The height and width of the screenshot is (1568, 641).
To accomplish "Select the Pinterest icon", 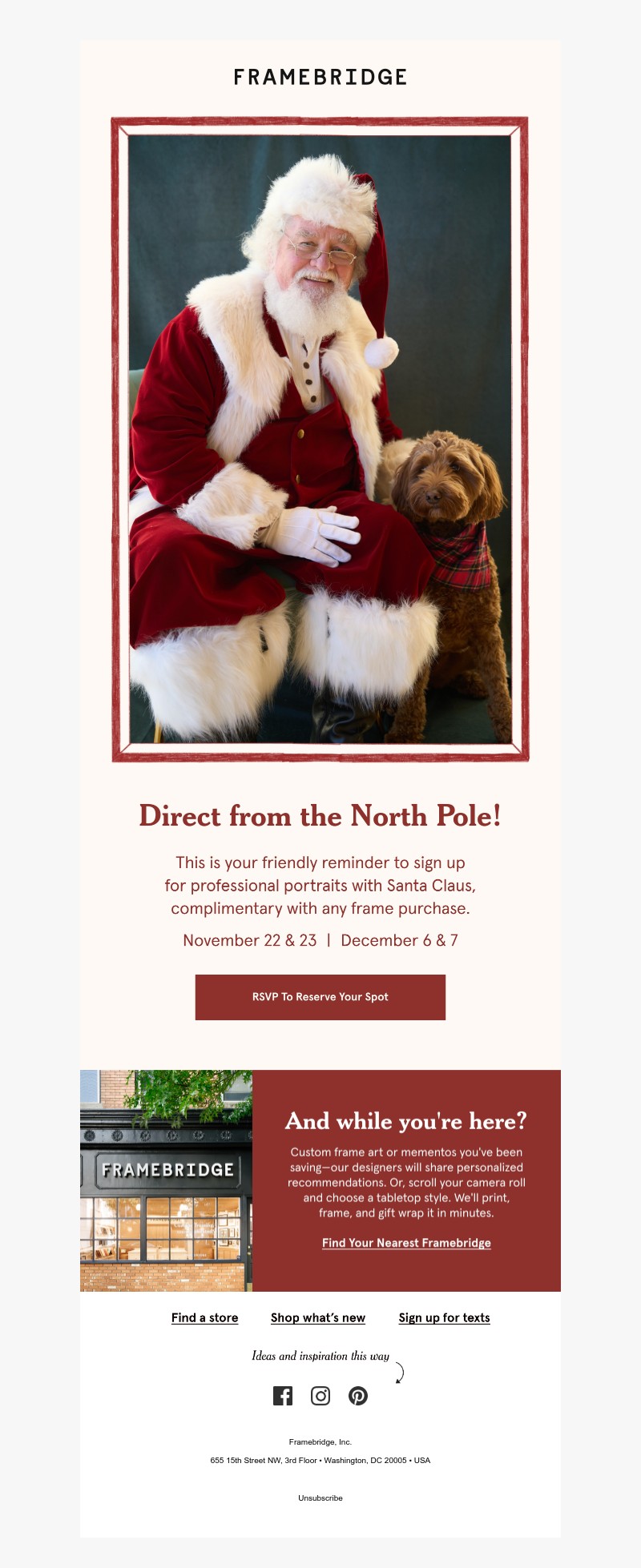I will pyautogui.click(x=359, y=1395).
